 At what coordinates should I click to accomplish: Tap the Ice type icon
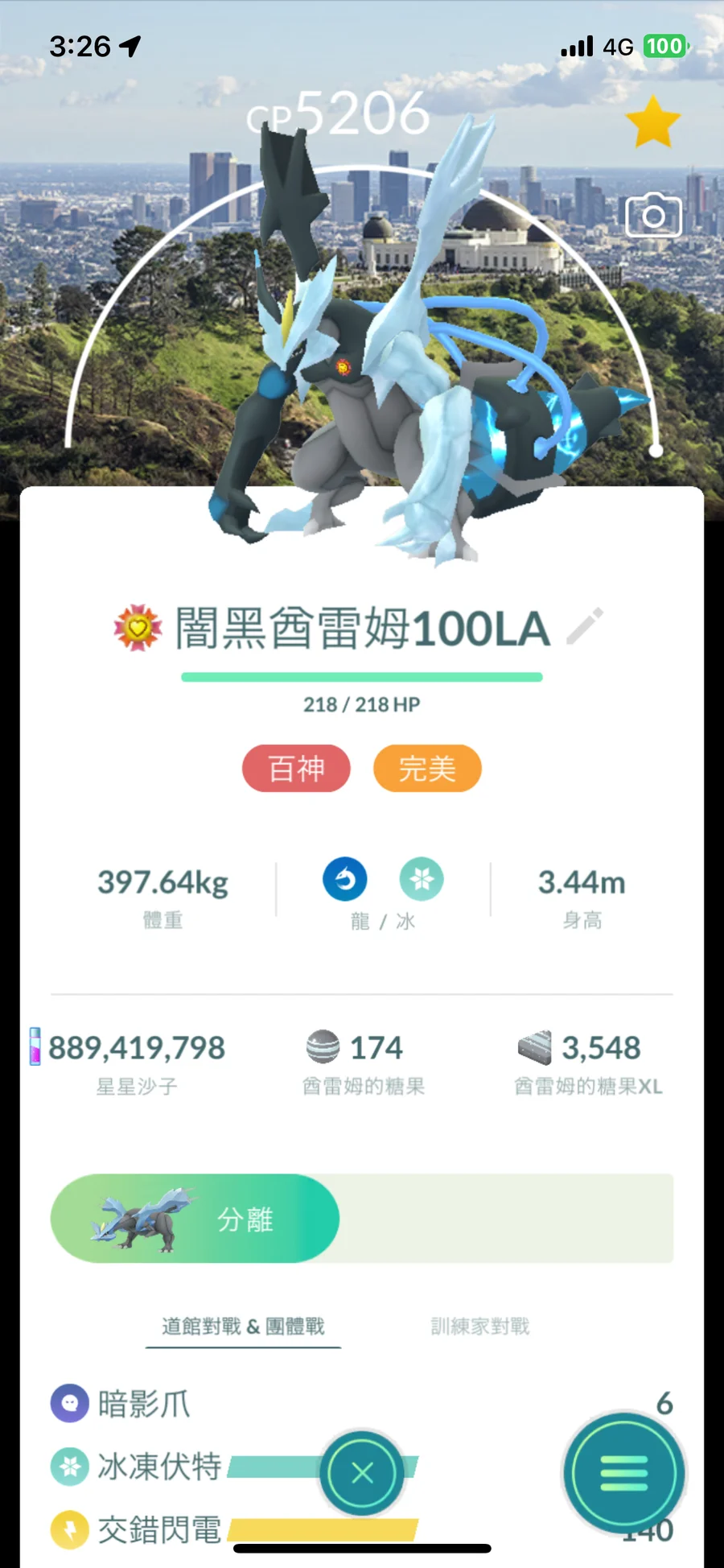[422, 879]
